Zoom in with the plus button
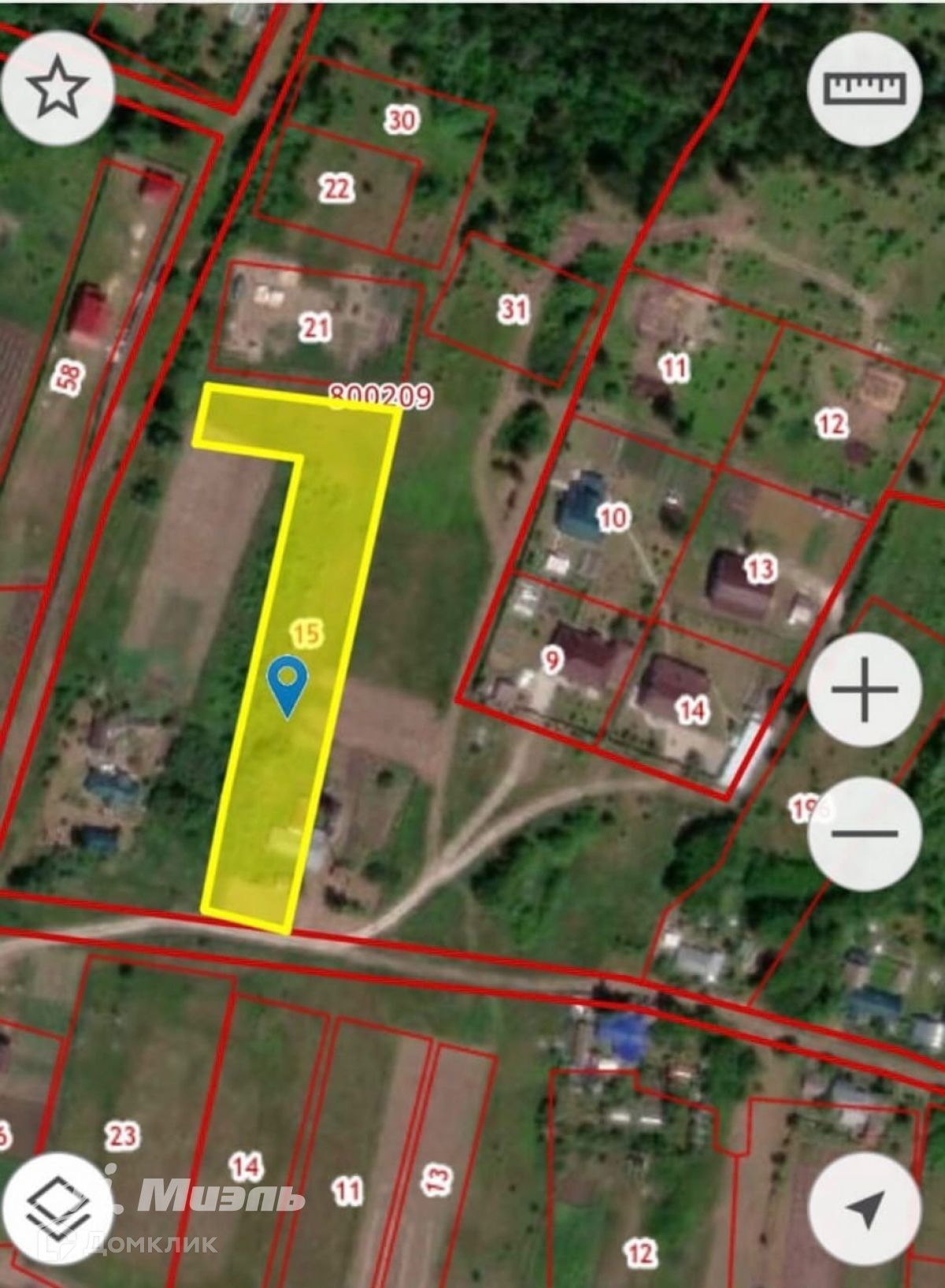This screenshot has height=1288, width=945. point(864,689)
